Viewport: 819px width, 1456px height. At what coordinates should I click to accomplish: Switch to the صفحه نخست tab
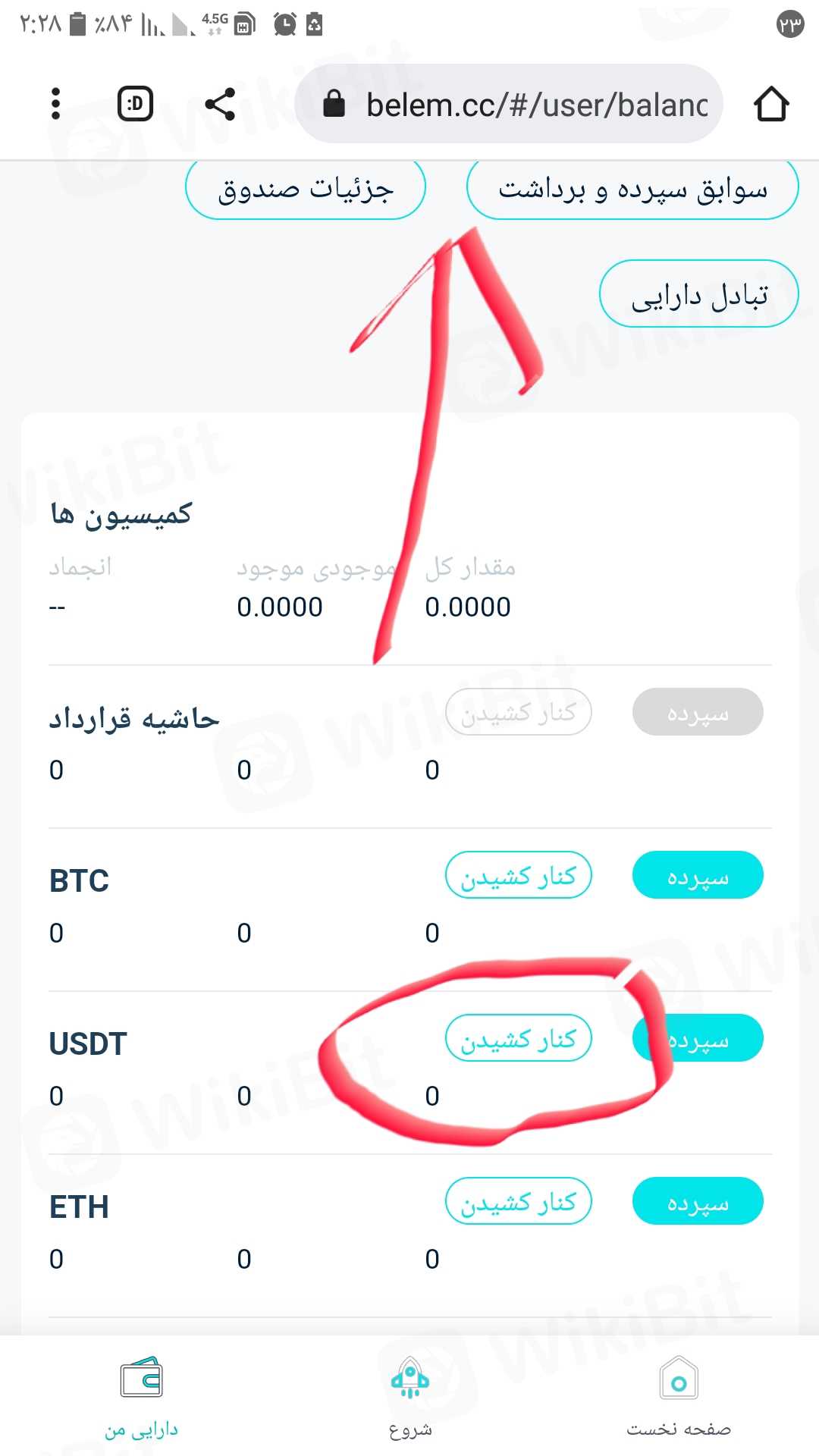click(679, 1397)
